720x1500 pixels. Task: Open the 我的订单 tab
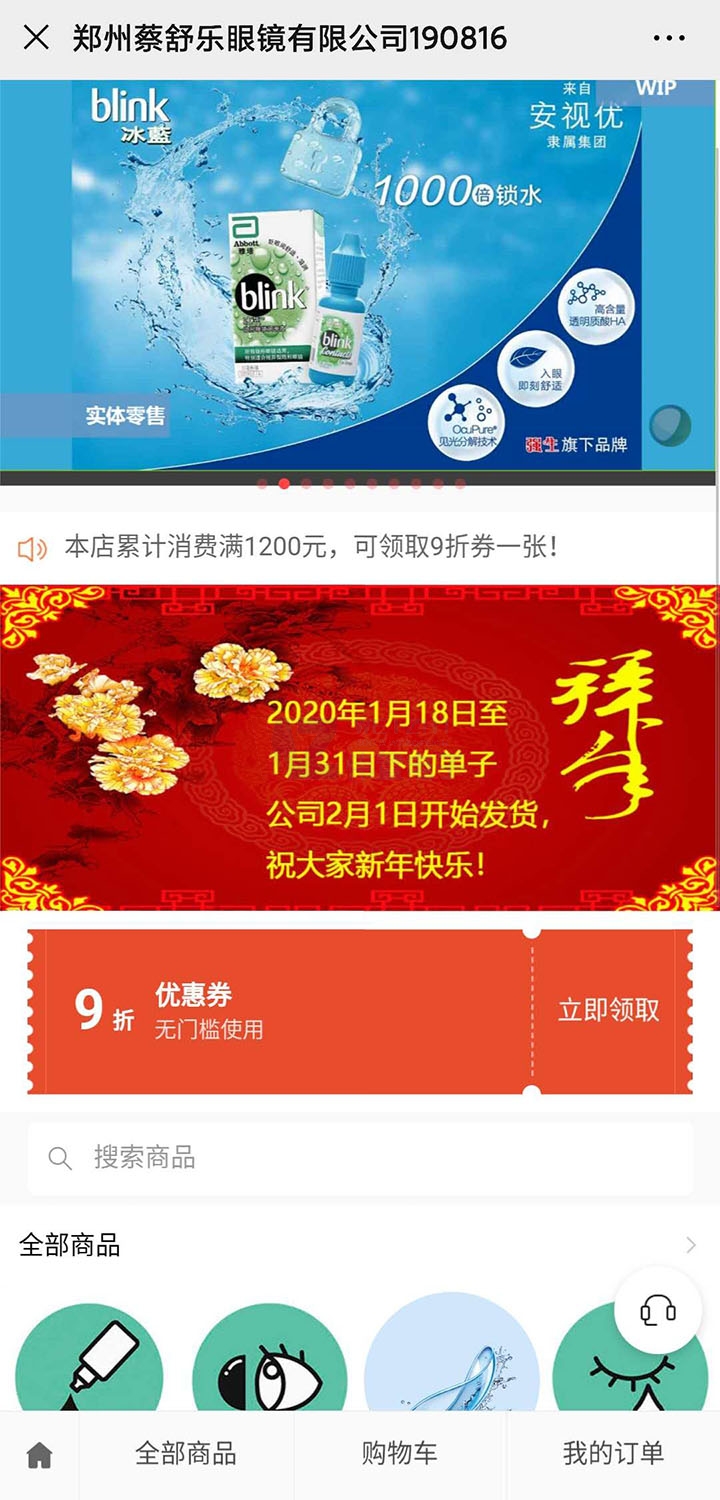[613, 1453]
